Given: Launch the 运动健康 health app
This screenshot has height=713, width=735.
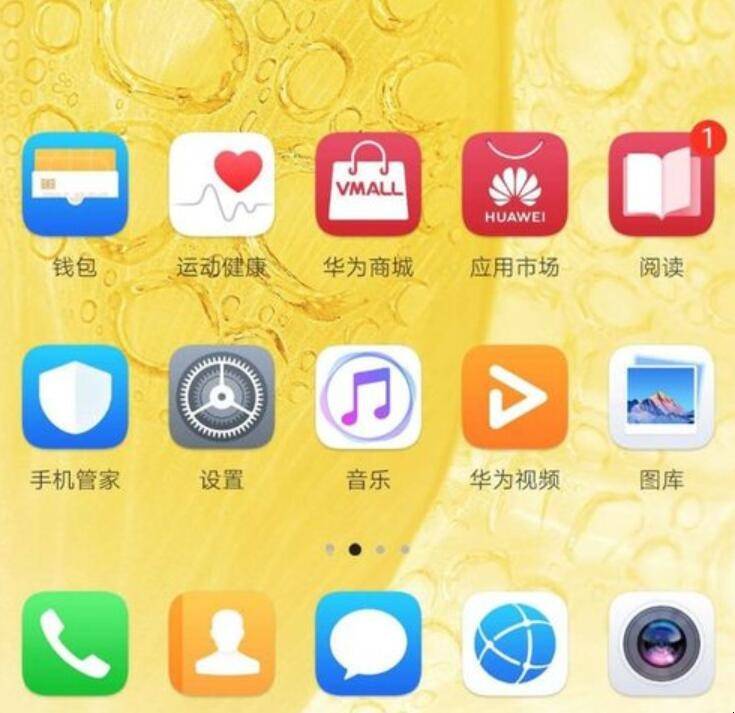Looking at the screenshot, I should tap(222, 185).
